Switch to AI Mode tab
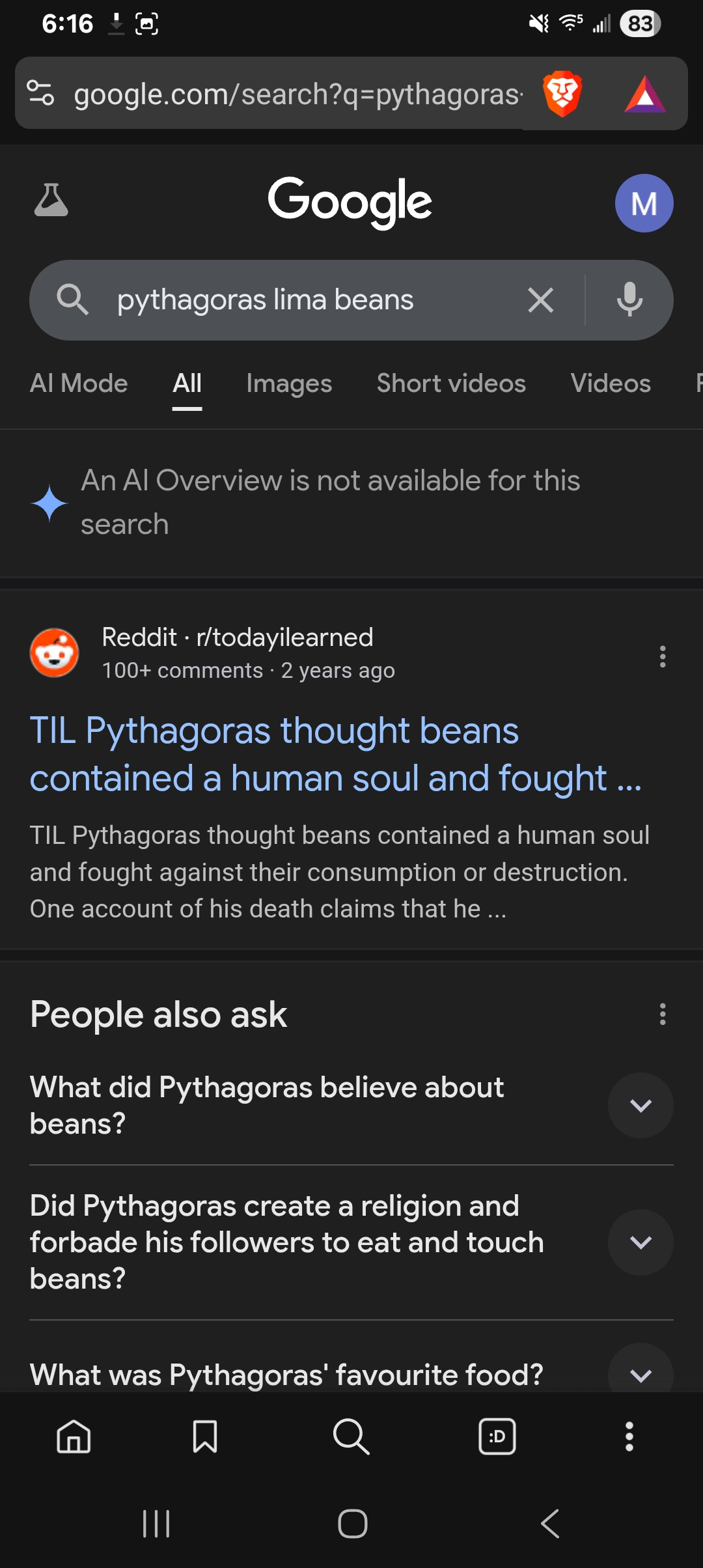Screen dimensions: 703x1568 [x=79, y=384]
